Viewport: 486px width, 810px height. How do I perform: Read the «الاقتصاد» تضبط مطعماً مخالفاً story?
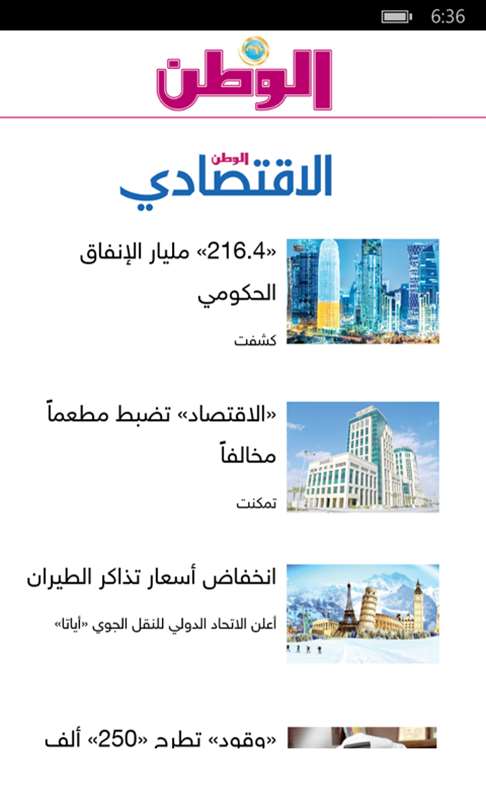point(162,434)
